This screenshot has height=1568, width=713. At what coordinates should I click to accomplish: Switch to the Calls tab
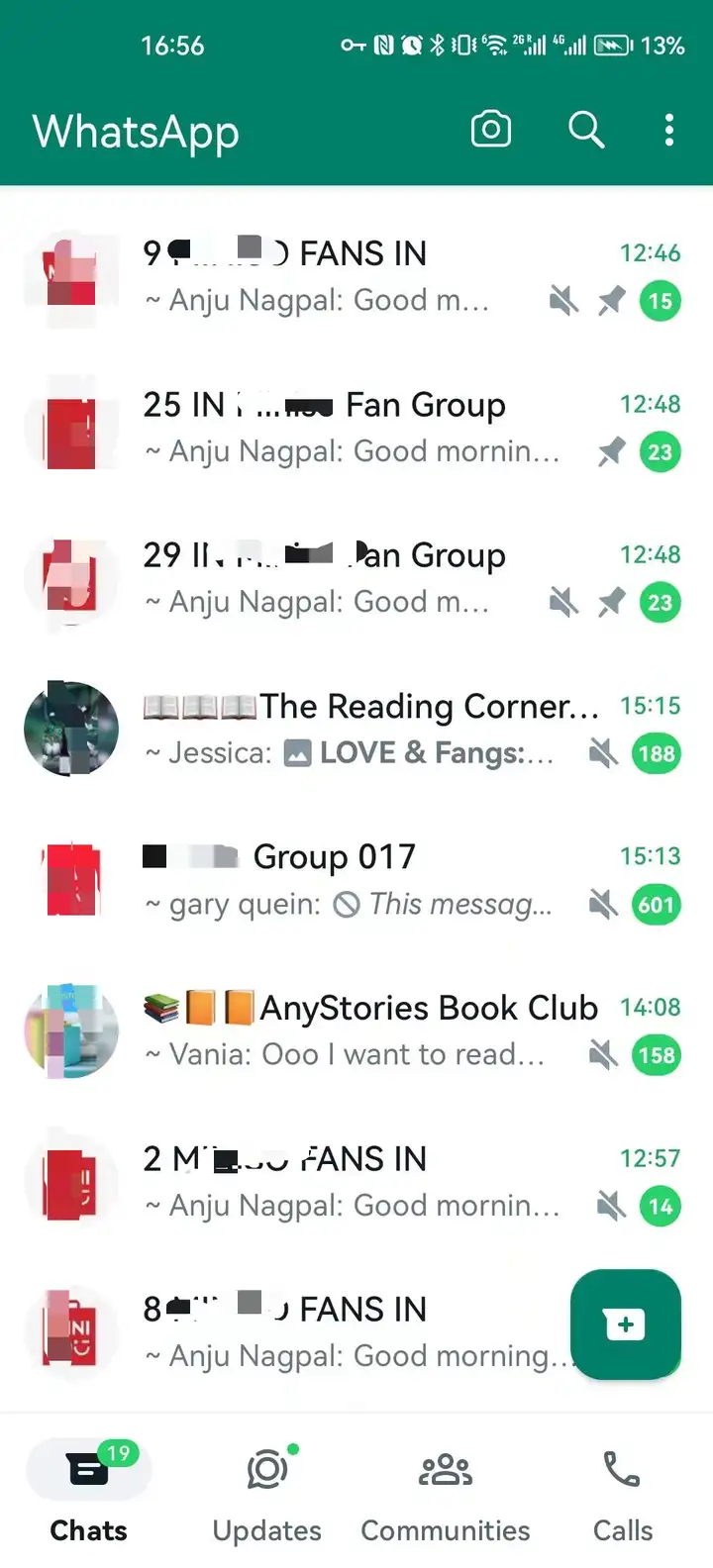click(x=622, y=1491)
